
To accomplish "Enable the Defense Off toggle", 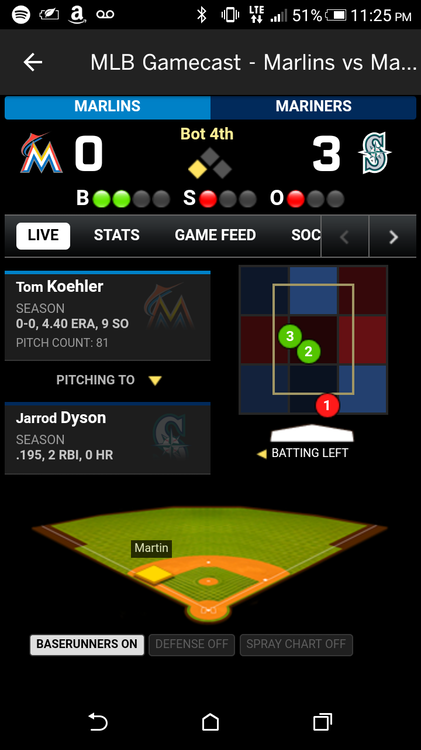I will pyautogui.click(x=191, y=644).
